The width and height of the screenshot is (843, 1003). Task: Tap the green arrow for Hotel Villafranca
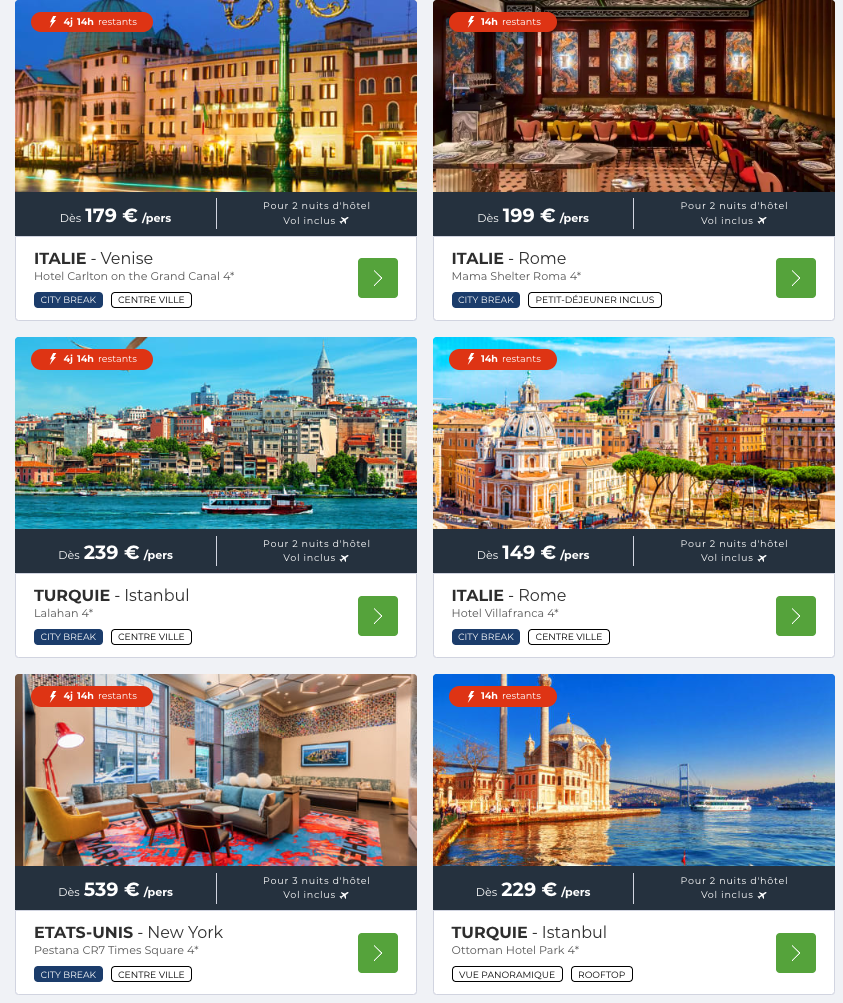tap(796, 616)
